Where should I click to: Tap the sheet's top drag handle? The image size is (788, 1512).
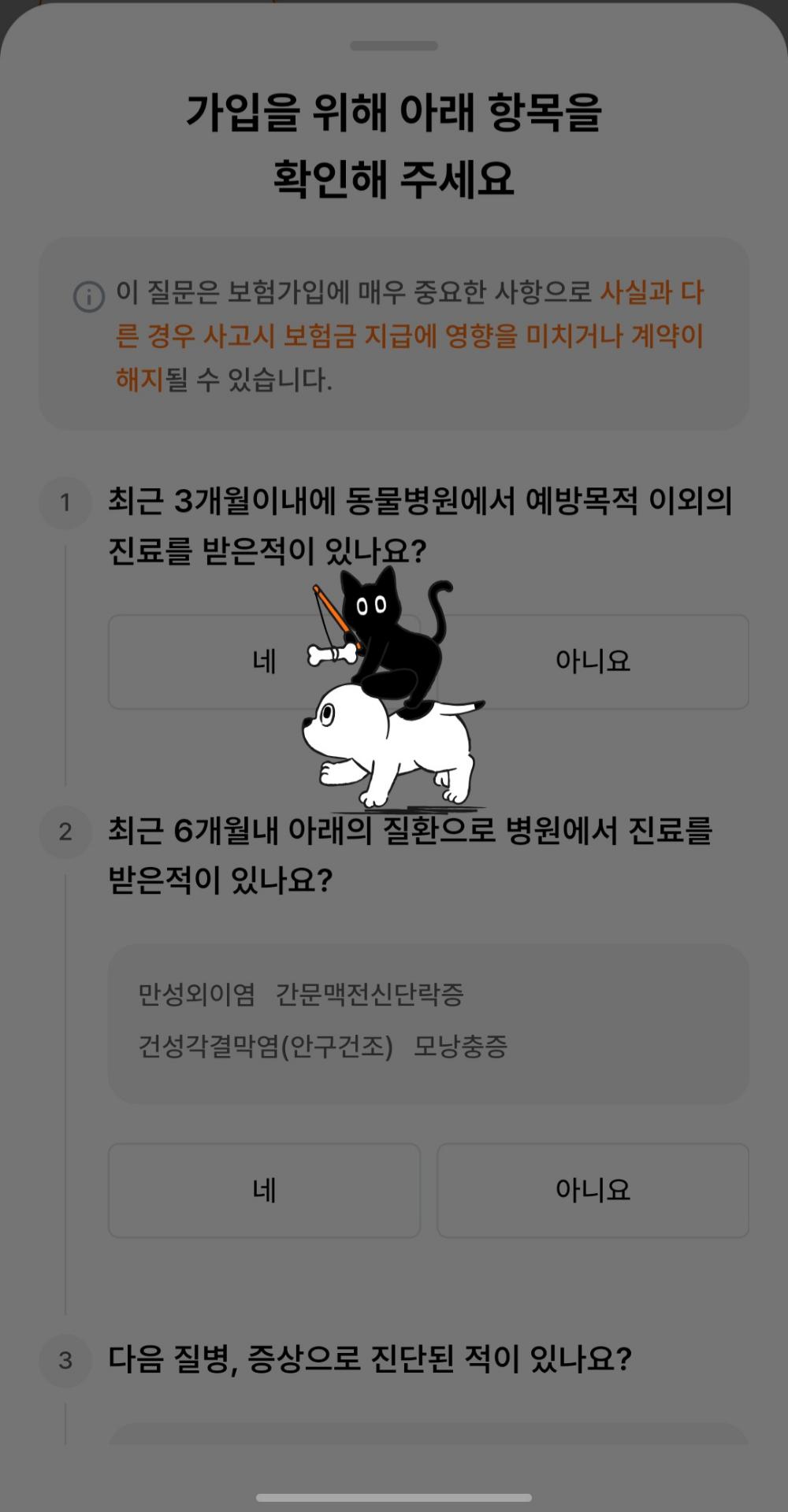click(394, 46)
